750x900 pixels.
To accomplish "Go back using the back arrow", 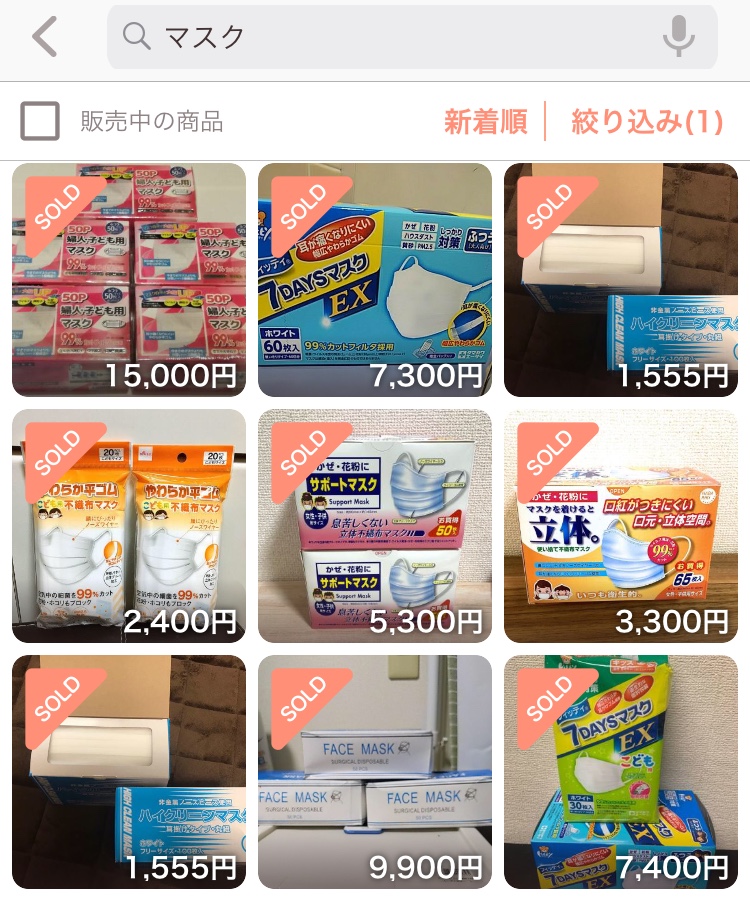I will coord(45,37).
